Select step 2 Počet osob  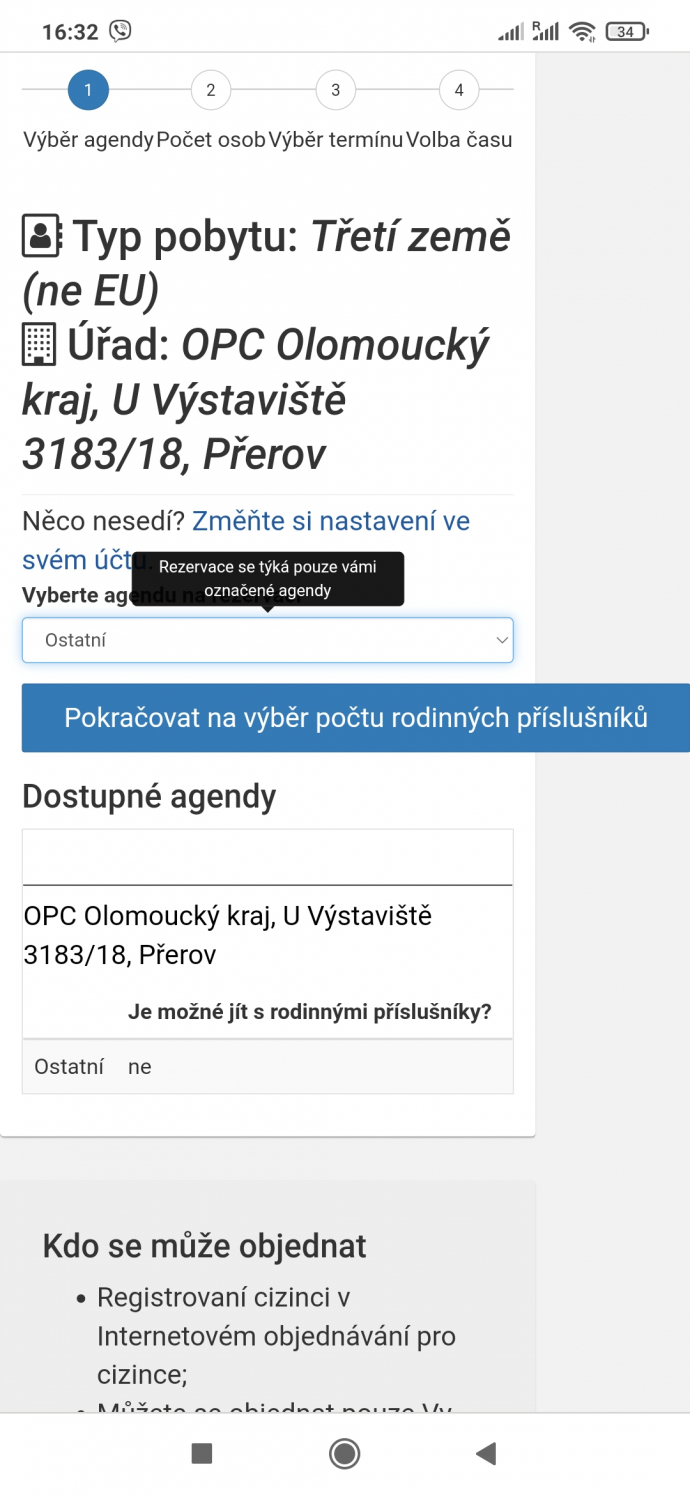(x=211, y=90)
